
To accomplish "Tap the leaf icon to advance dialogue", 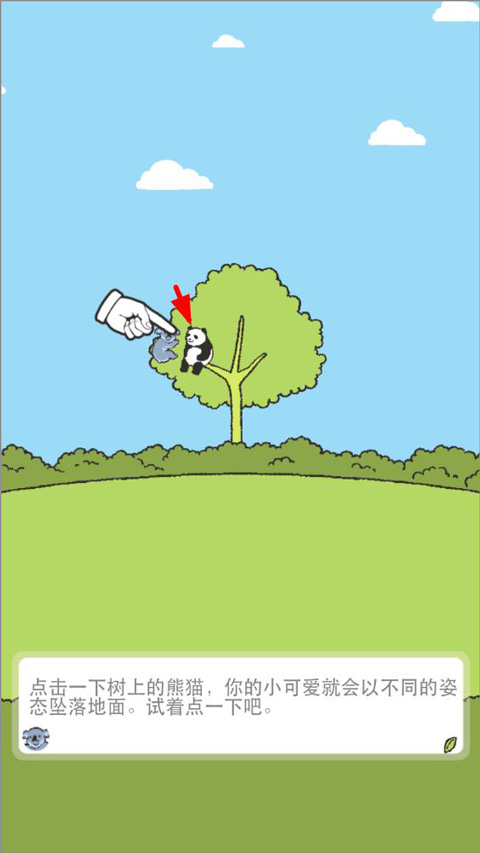I will click(x=450, y=745).
